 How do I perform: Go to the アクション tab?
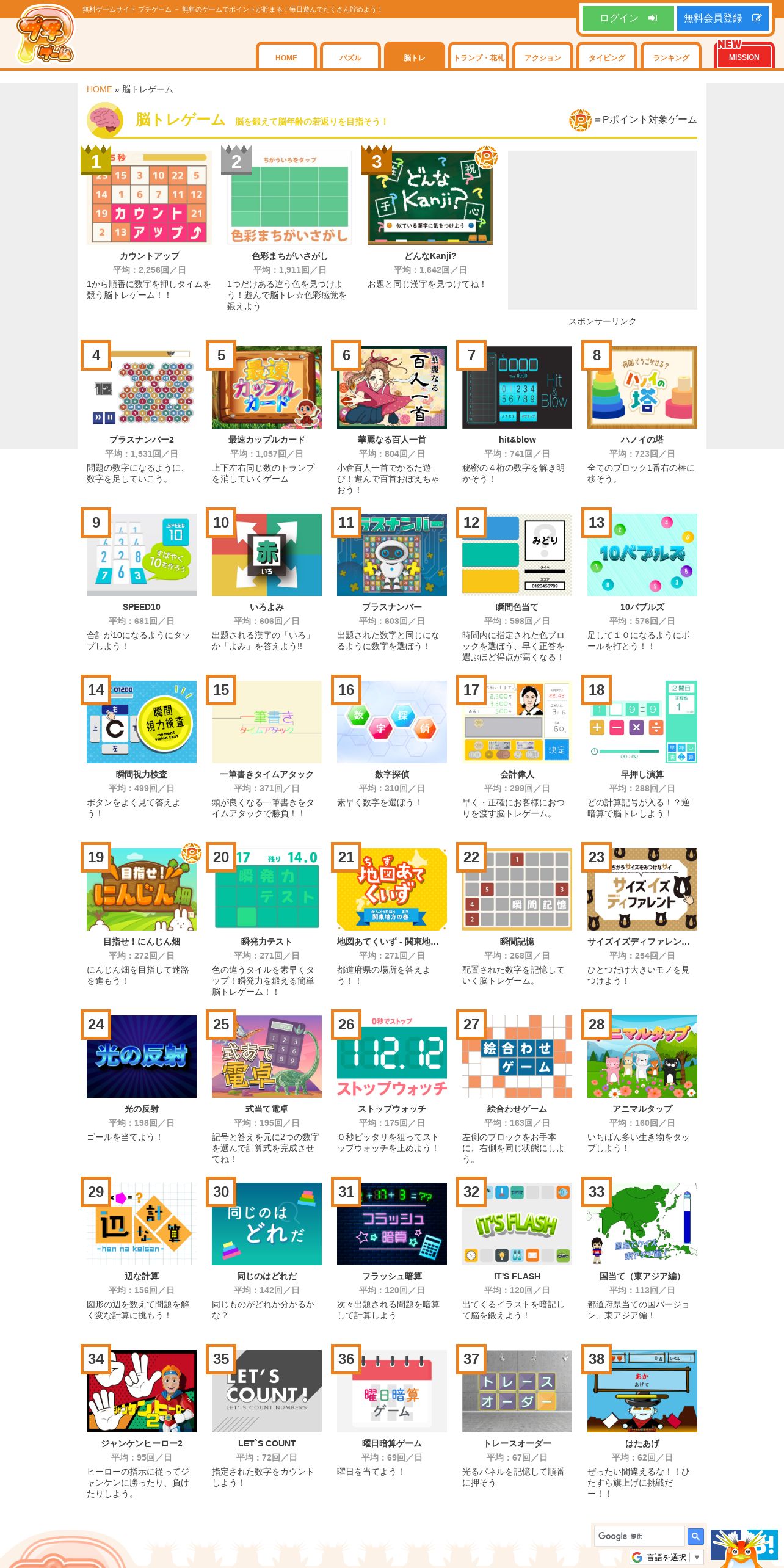543,57
